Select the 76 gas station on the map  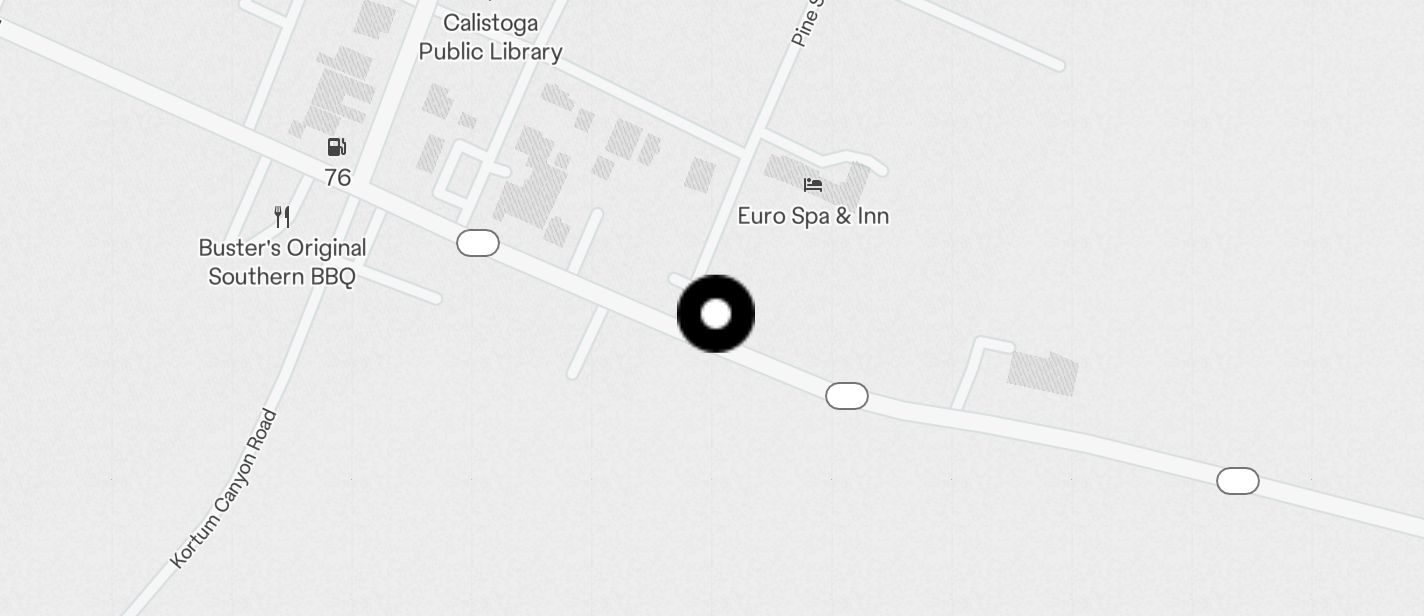[x=337, y=148]
